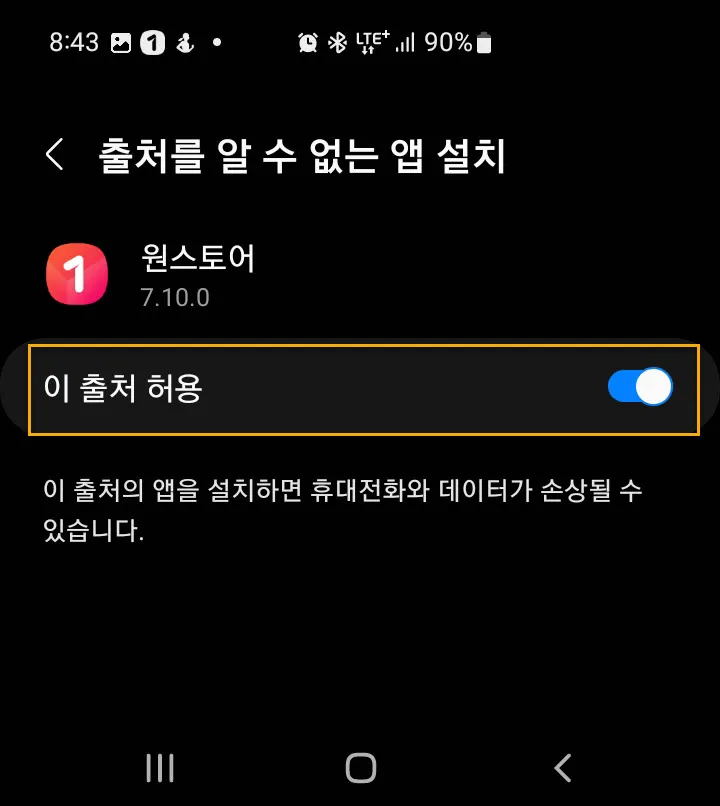Image resolution: width=720 pixels, height=806 pixels.
Task: Open recent apps from navigation bar
Action: click(x=160, y=767)
